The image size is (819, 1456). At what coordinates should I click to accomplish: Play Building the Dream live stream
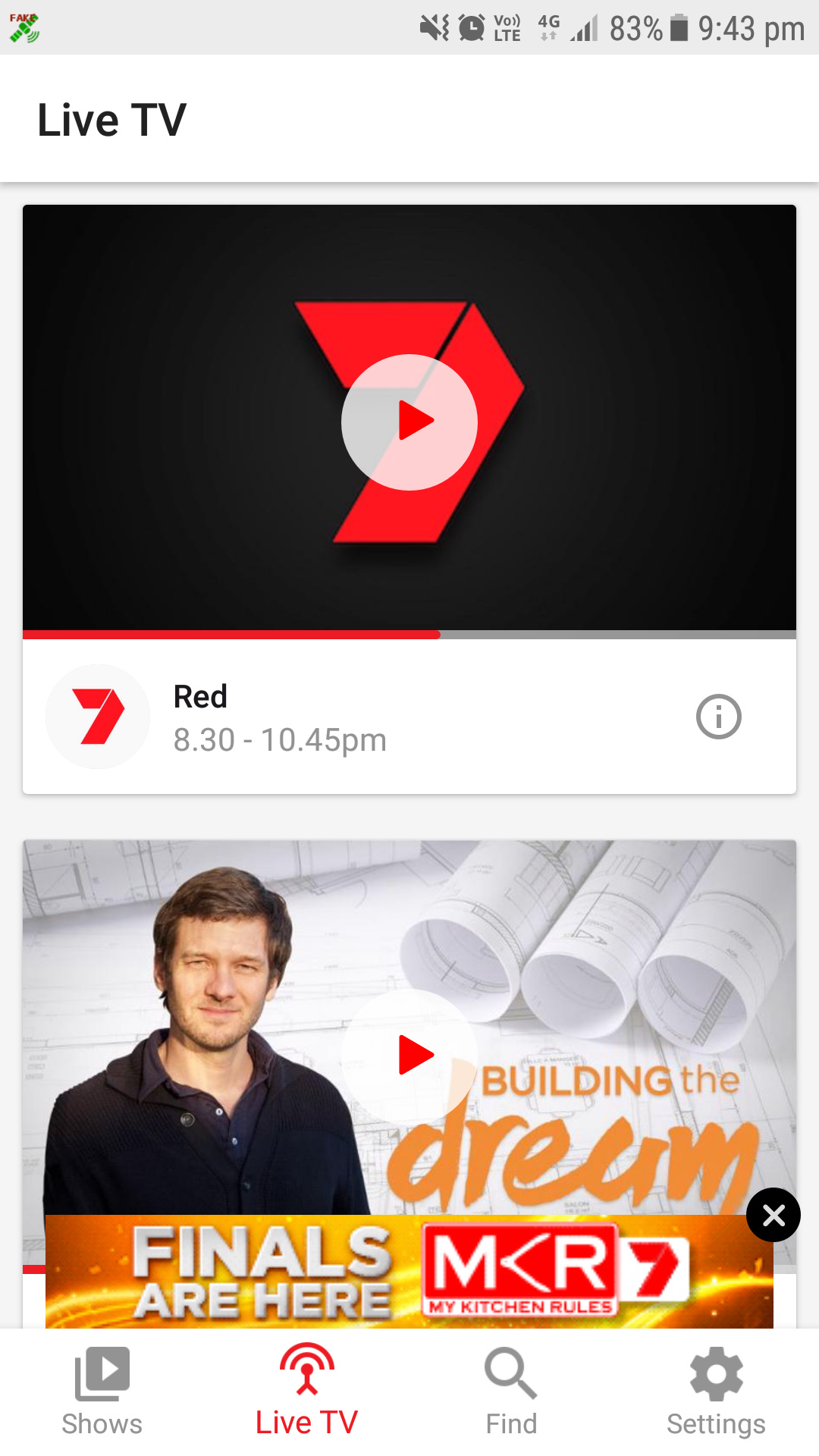pos(409,1056)
